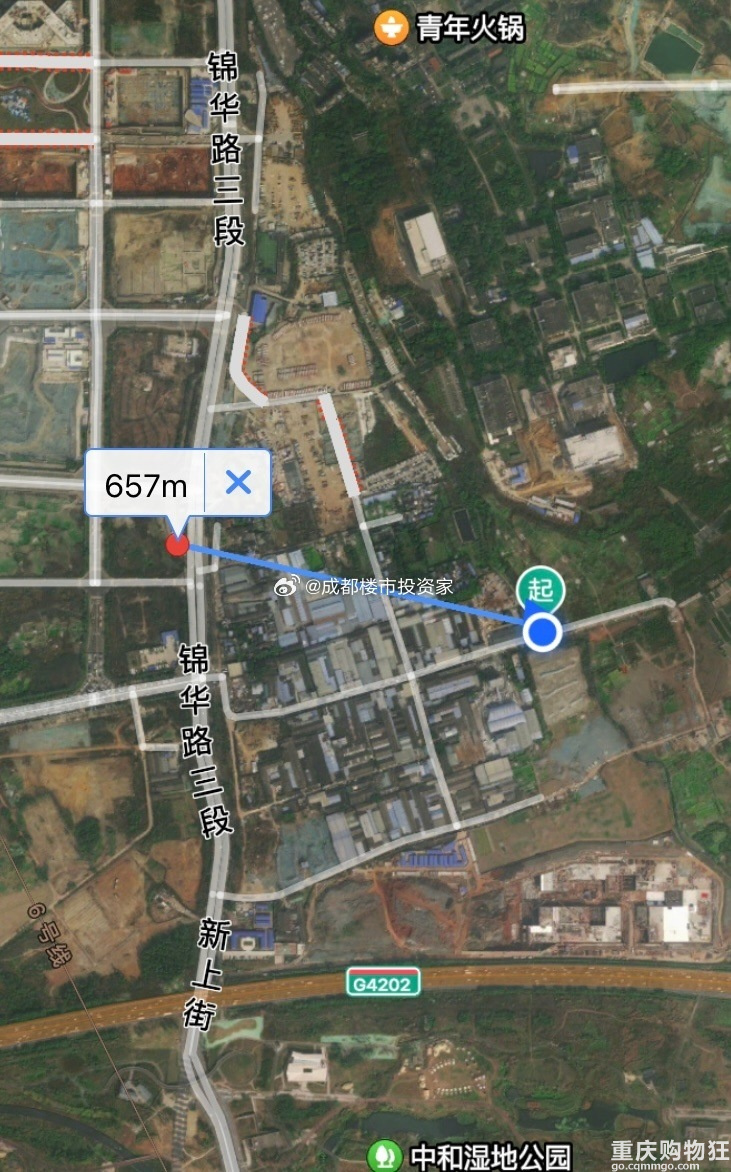Open the 中和湿地公园 place marker

(383, 1155)
